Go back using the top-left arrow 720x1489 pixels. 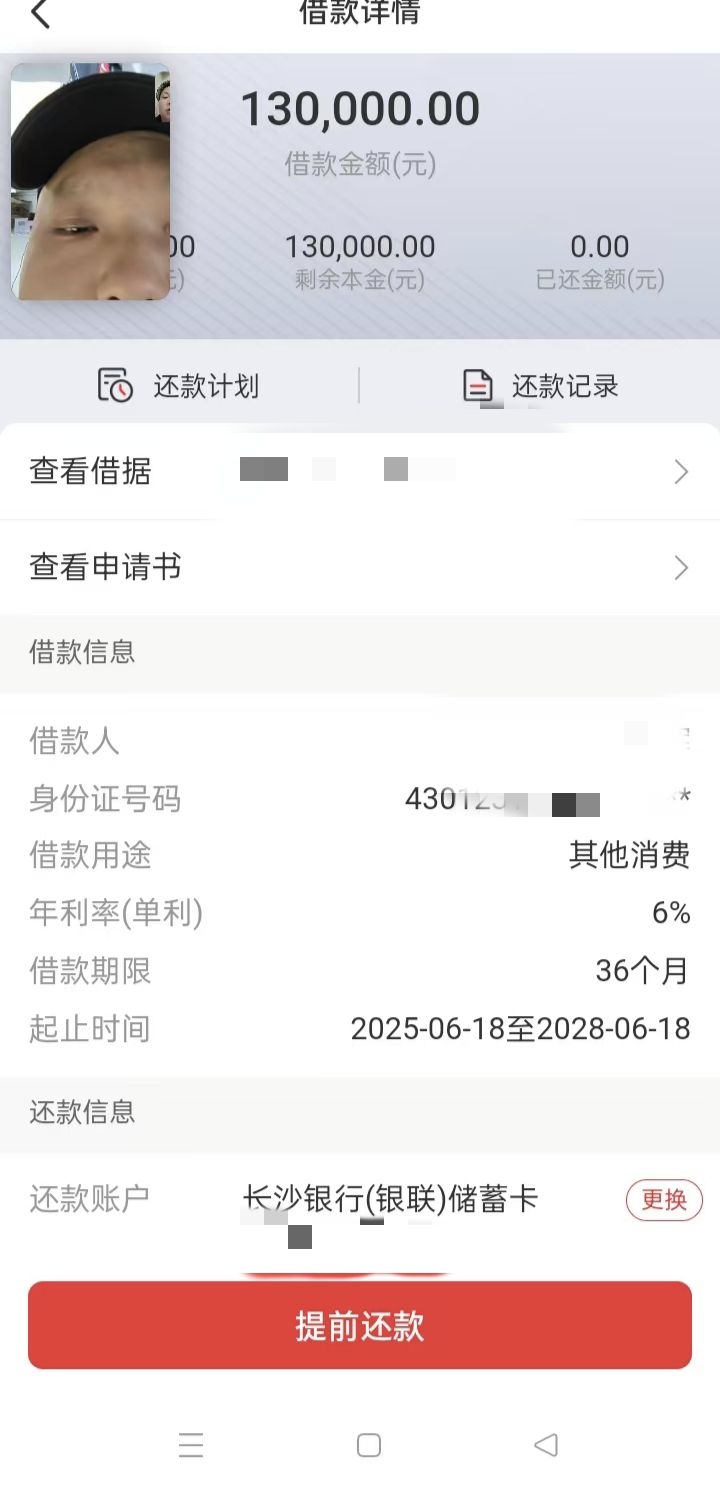point(40,14)
